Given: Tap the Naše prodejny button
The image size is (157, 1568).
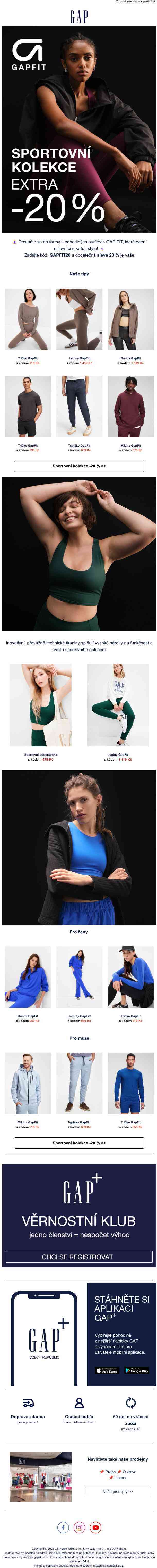Looking at the screenshot, I should [118, 1491].
